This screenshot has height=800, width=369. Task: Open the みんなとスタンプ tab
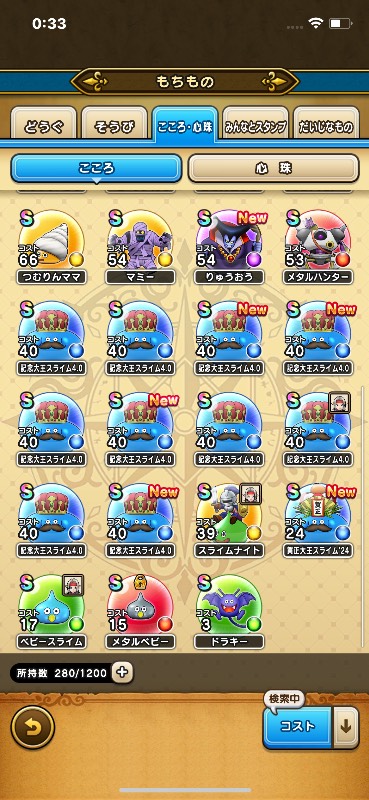256,123
